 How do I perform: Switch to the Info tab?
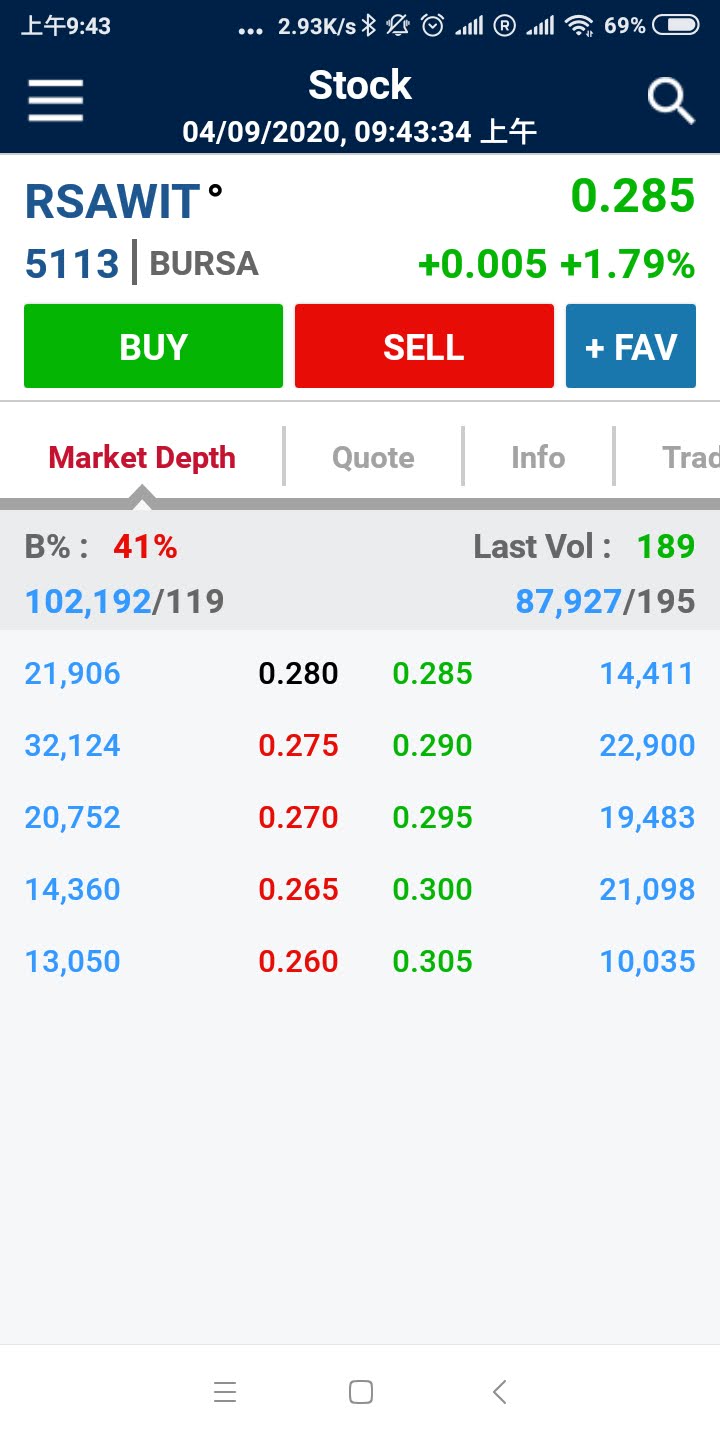click(538, 458)
